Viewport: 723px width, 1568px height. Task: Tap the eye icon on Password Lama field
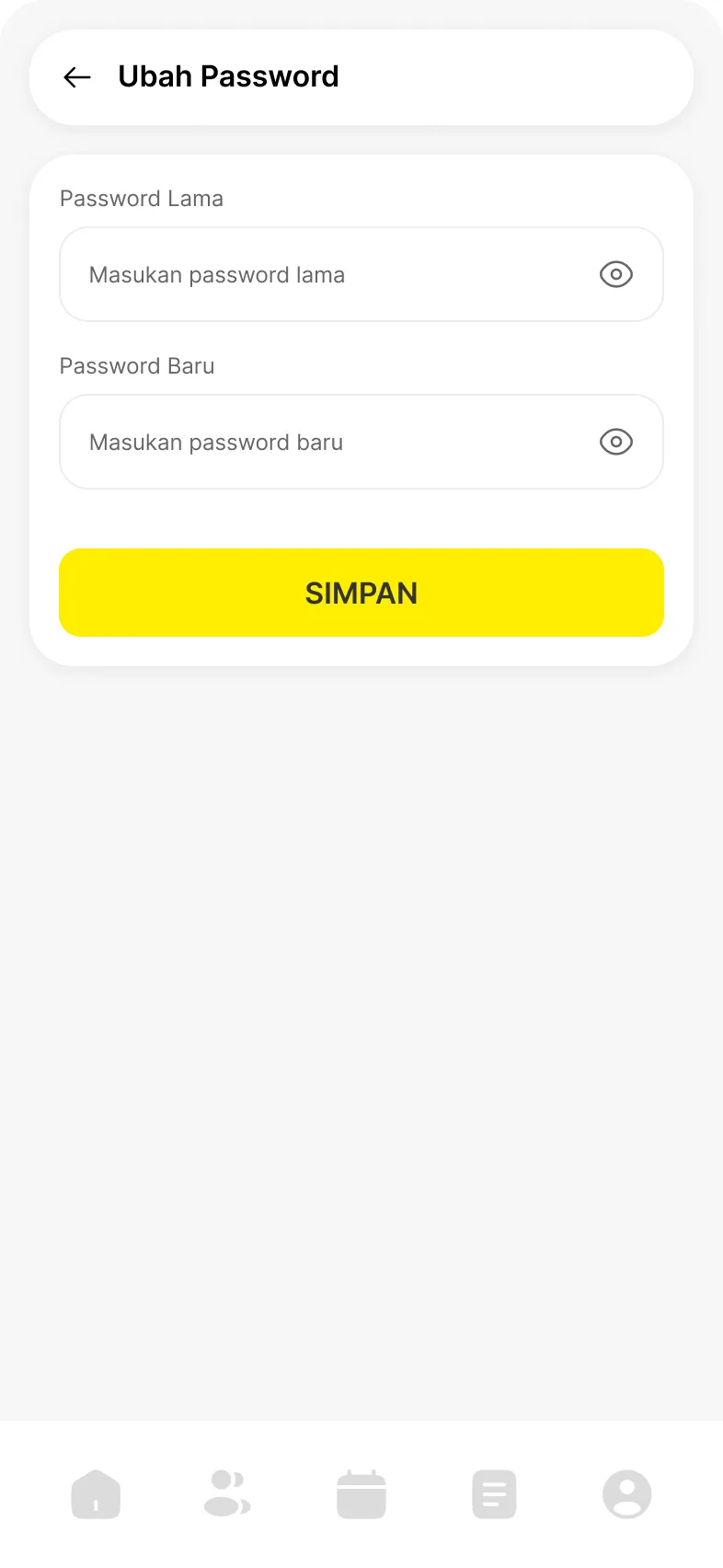coord(615,274)
